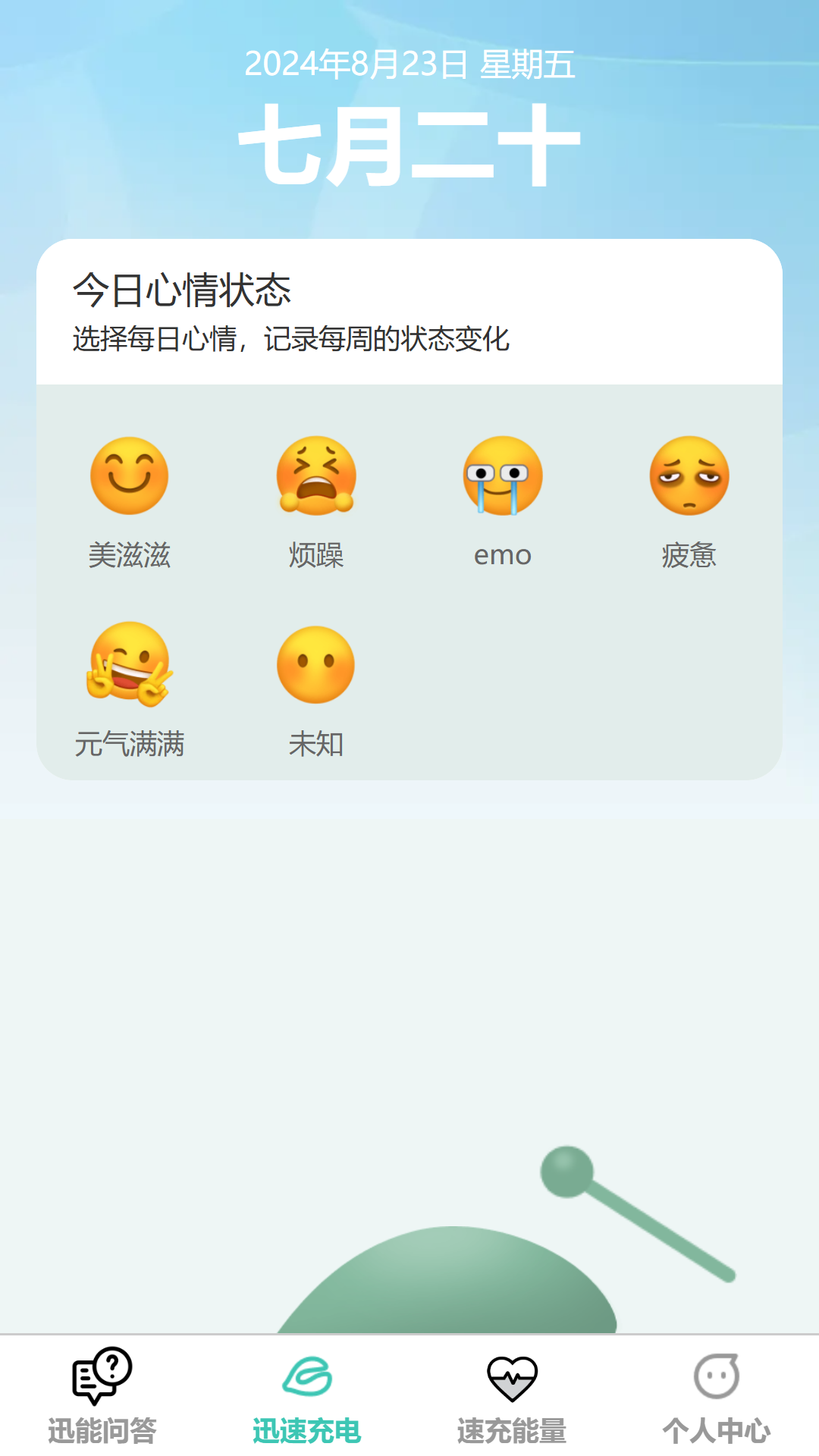
Task: Choose the emo crying face
Action: pos(503,476)
